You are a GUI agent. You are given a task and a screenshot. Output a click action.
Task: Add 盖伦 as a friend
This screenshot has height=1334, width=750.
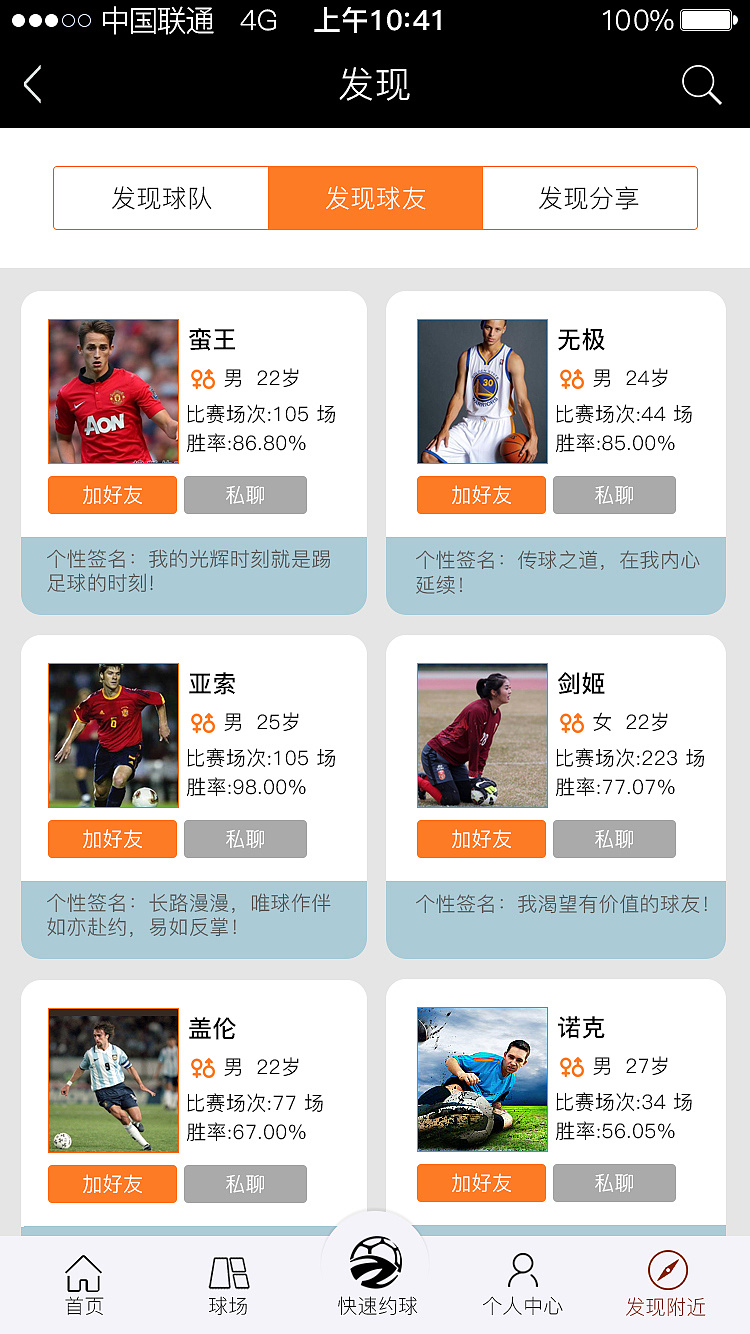112,1184
